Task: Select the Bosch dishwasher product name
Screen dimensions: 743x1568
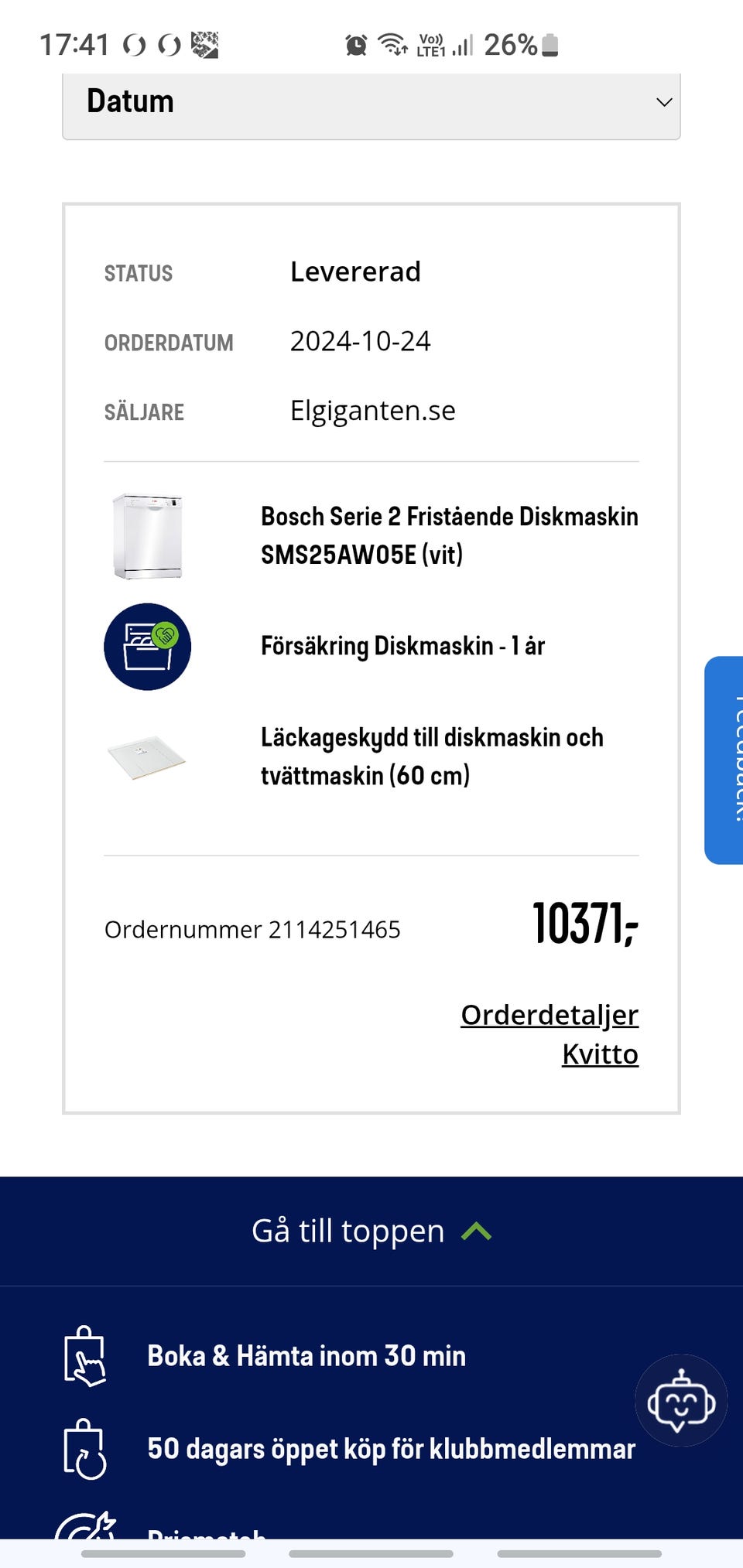Action: (449, 534)
